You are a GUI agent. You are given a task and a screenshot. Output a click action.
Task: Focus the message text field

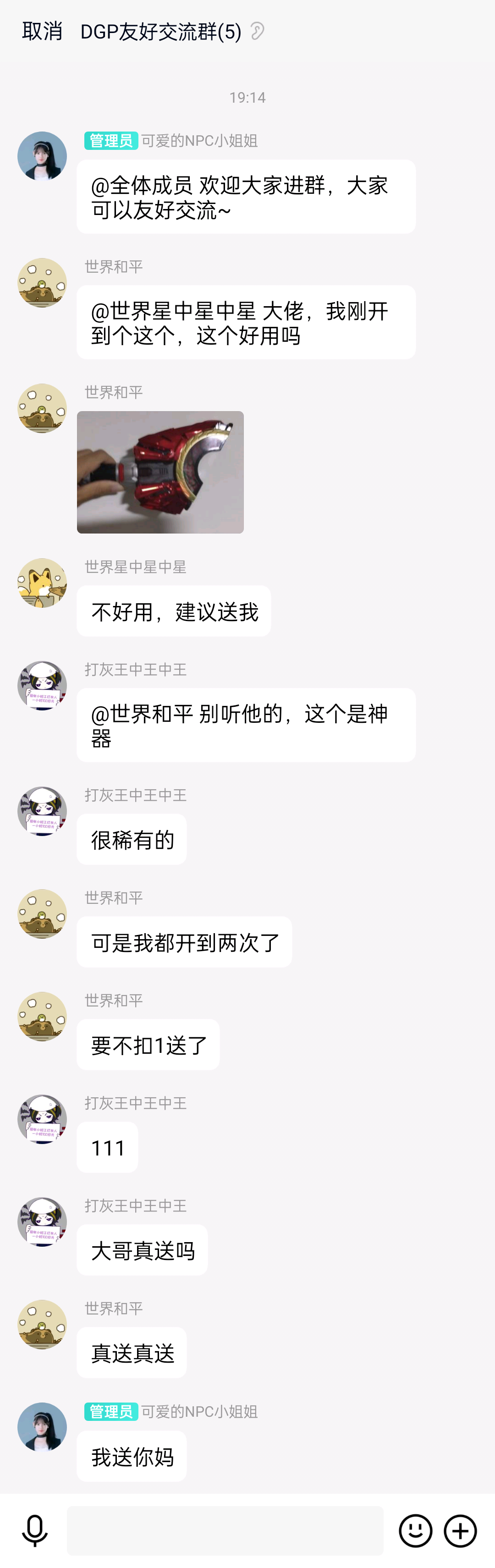(225, 1530)
